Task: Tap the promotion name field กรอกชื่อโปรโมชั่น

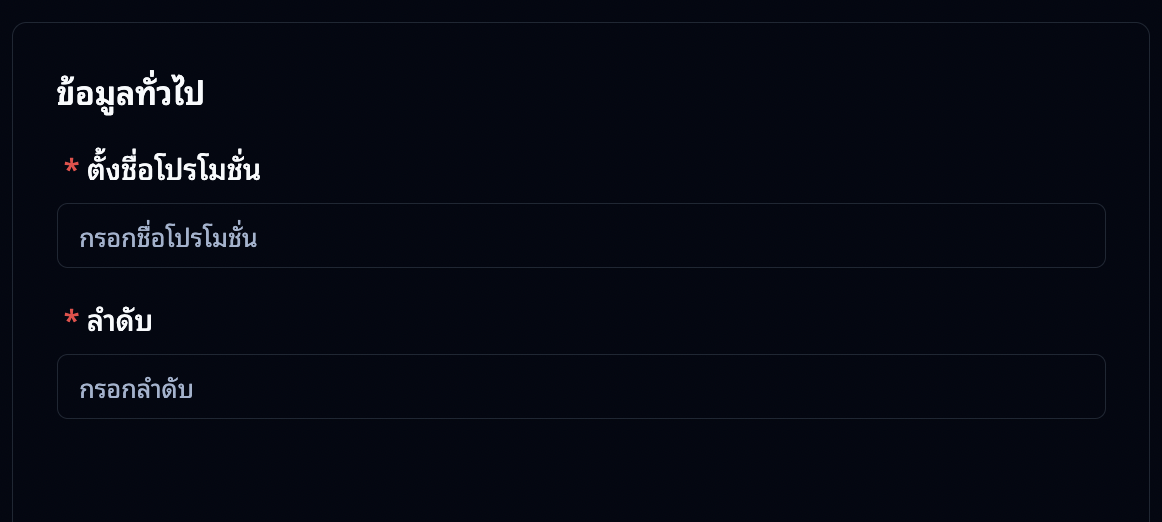Action: point(580,236)
